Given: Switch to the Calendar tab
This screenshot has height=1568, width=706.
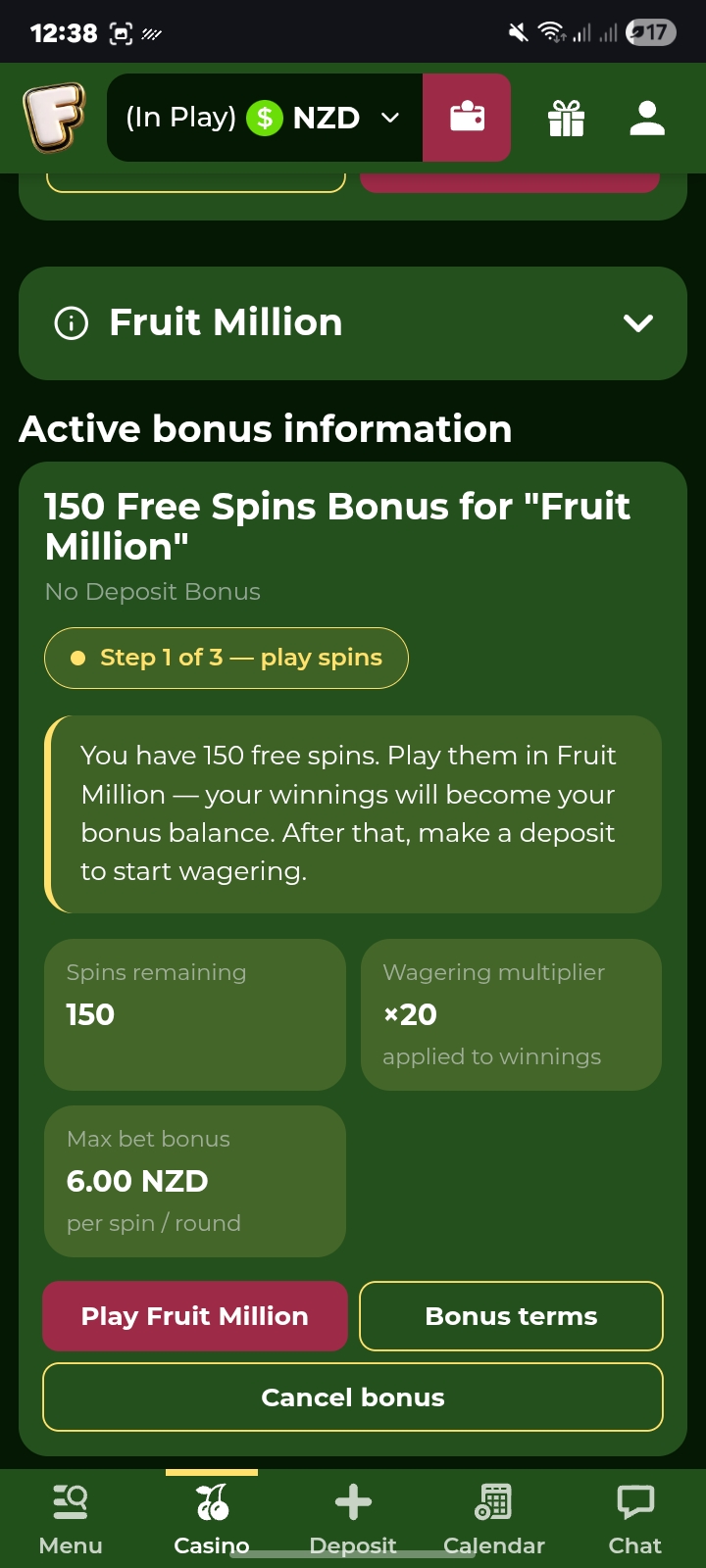Looking at the screenshot, I should click(494, 1519).
